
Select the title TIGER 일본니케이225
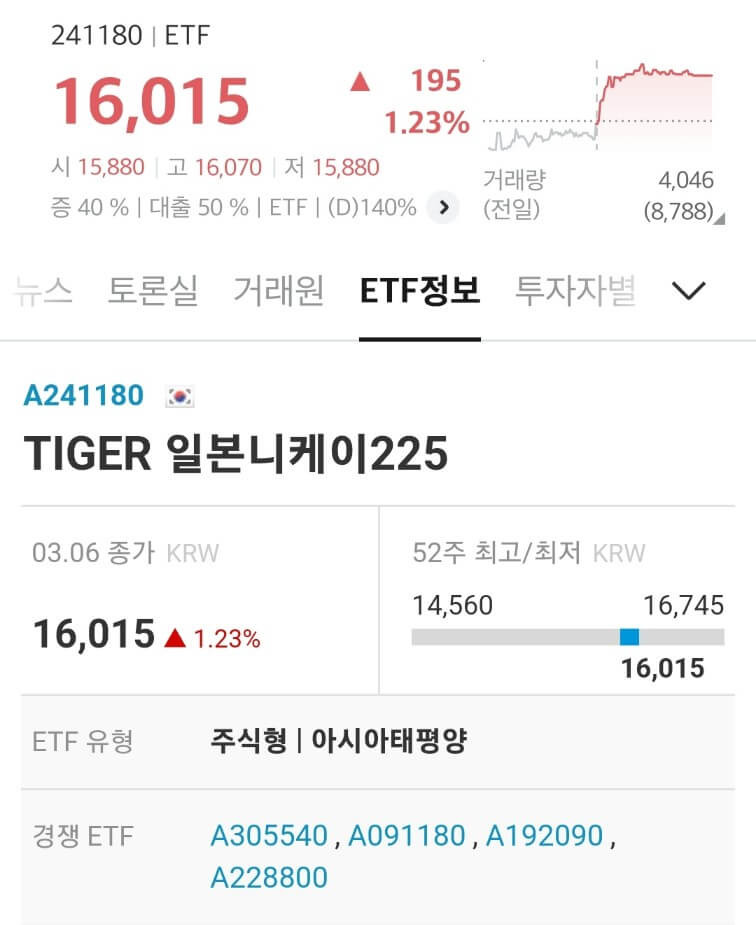[x=238, y=456]
